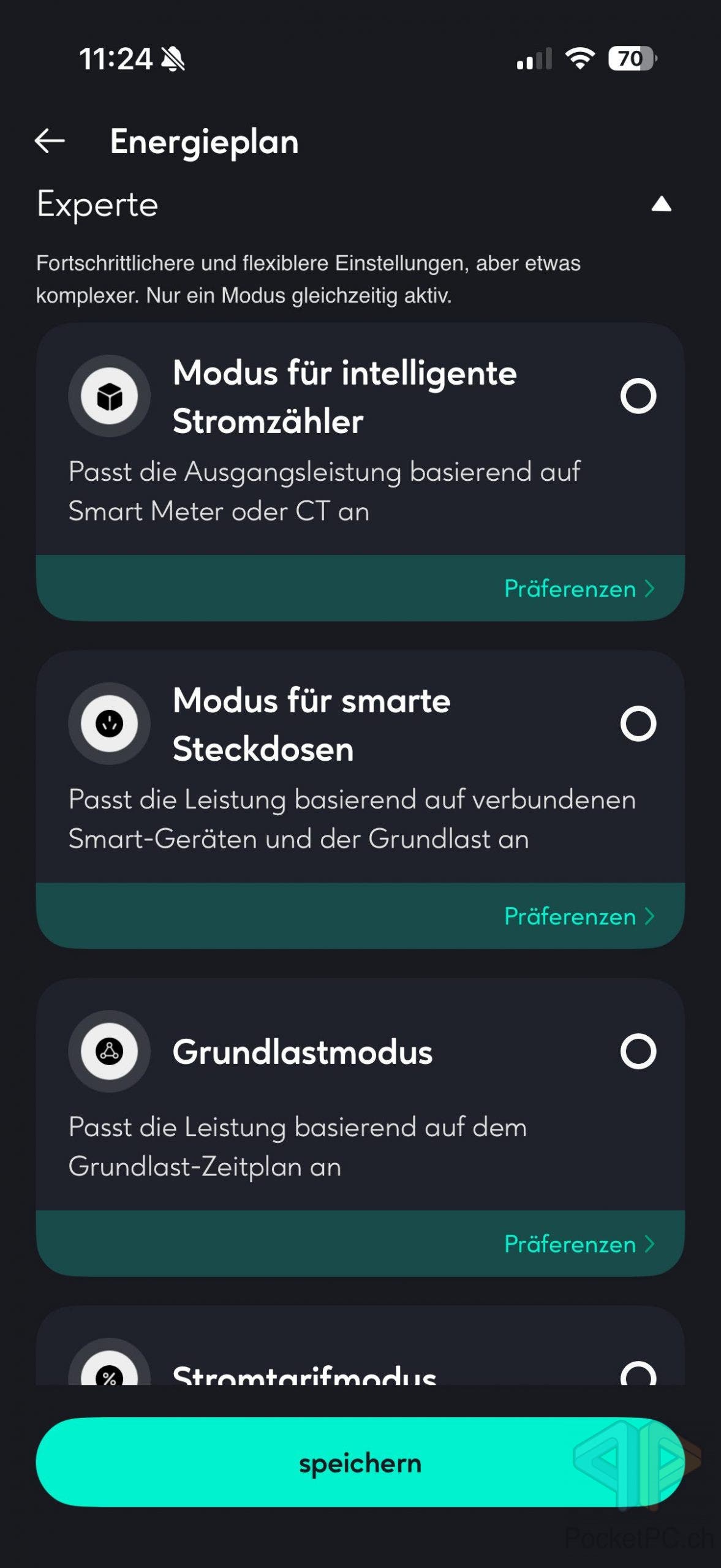This screenshot has width=721, height=1568.
Task: Select Modus für smarte Steckdosen
Action: (x=638, y=724)
